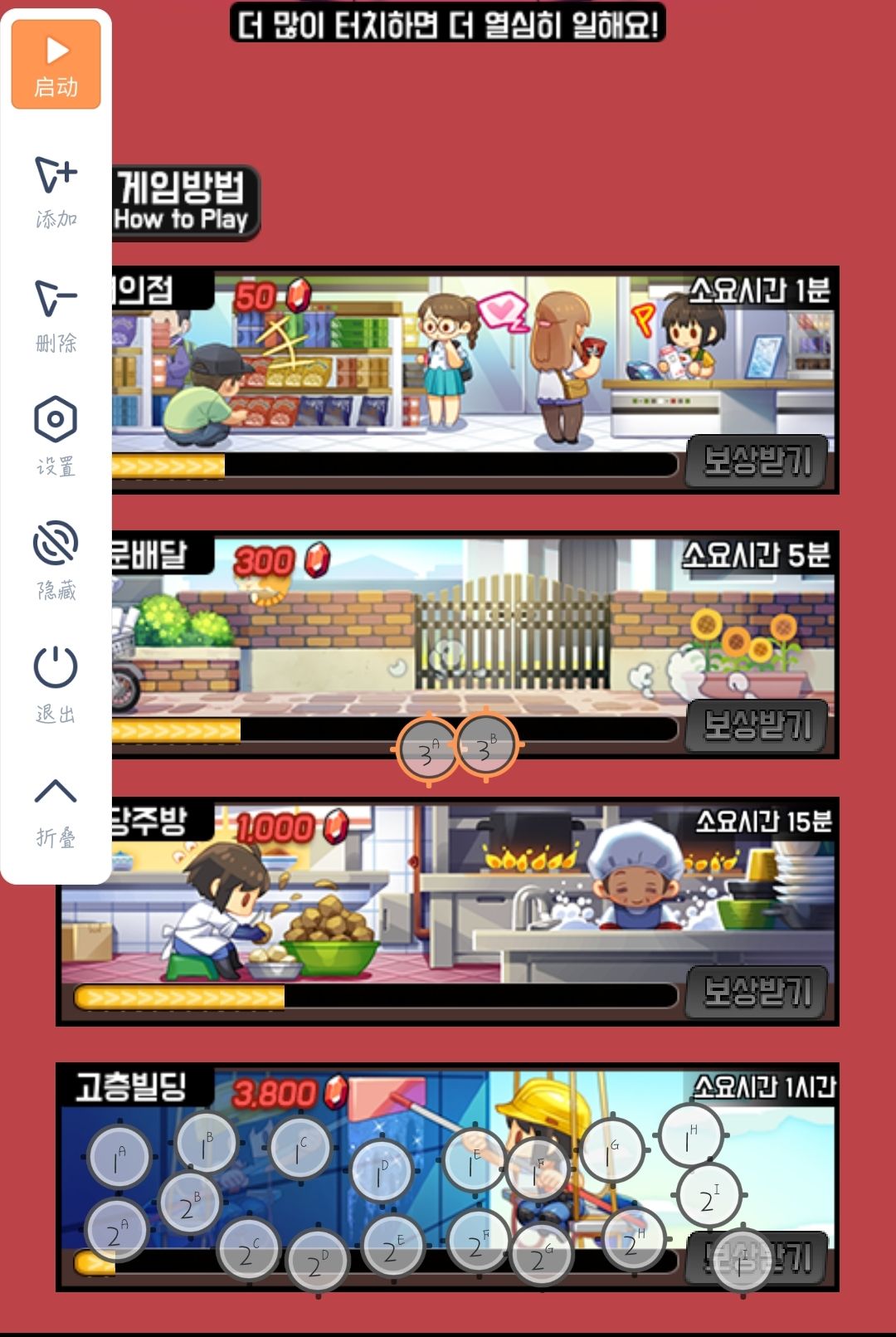Select click point marker 1H
896x1337 pixels.
pos(691,1136)
